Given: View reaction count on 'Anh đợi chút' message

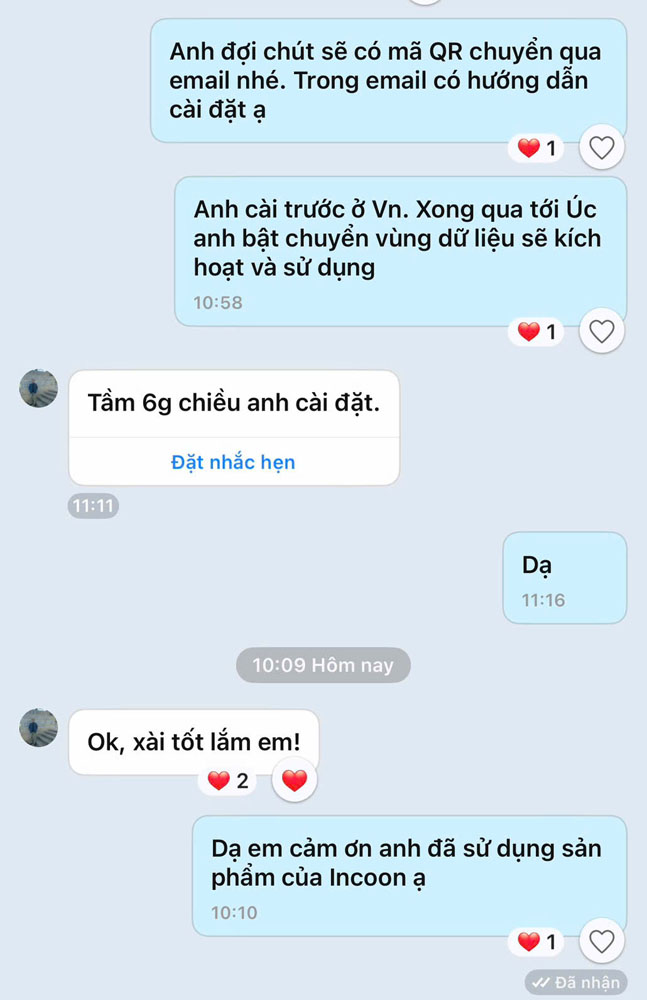Looking at the screenshot, I should click(538, 149).
